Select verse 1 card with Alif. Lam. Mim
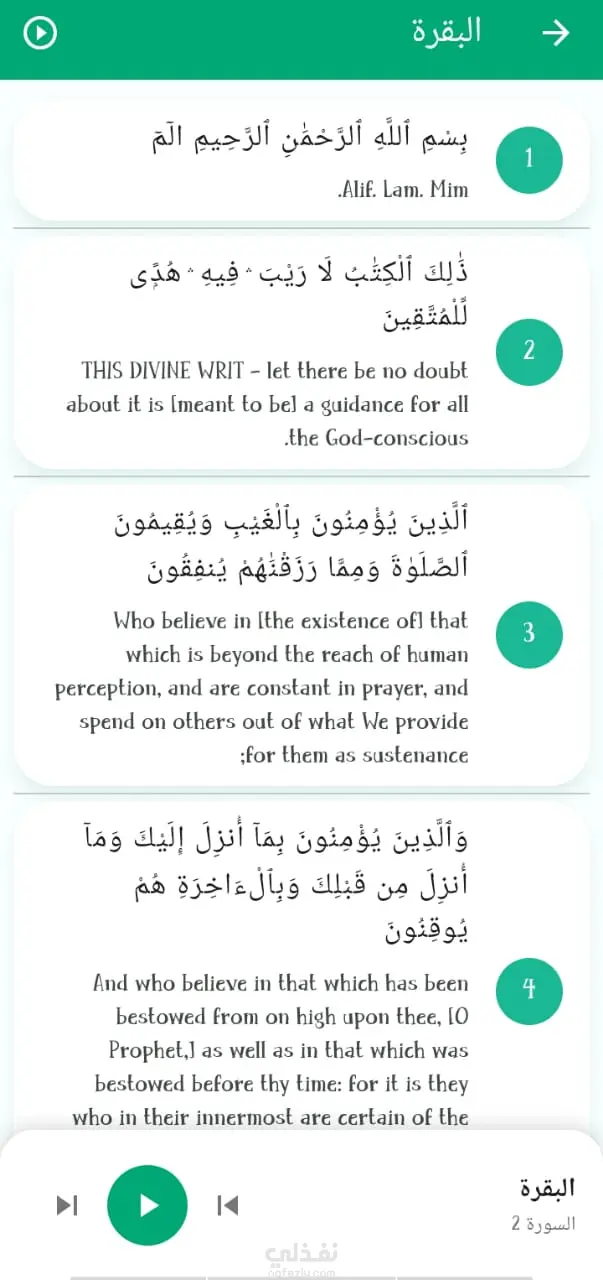The image size is (603, 1280). coord(301,160)
